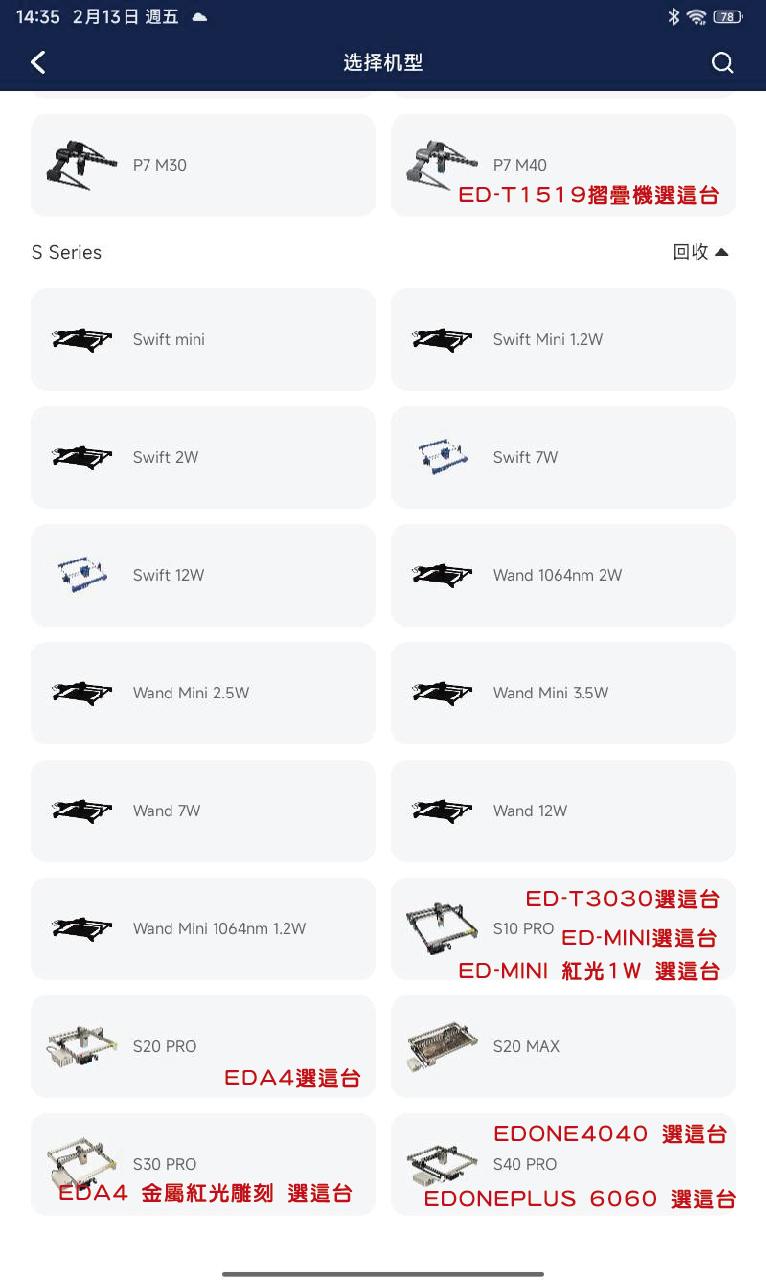Pick the Swift 2W model
Image resolution: width=766 pixels, height=1284 pixels.
(x=203, y=457)
